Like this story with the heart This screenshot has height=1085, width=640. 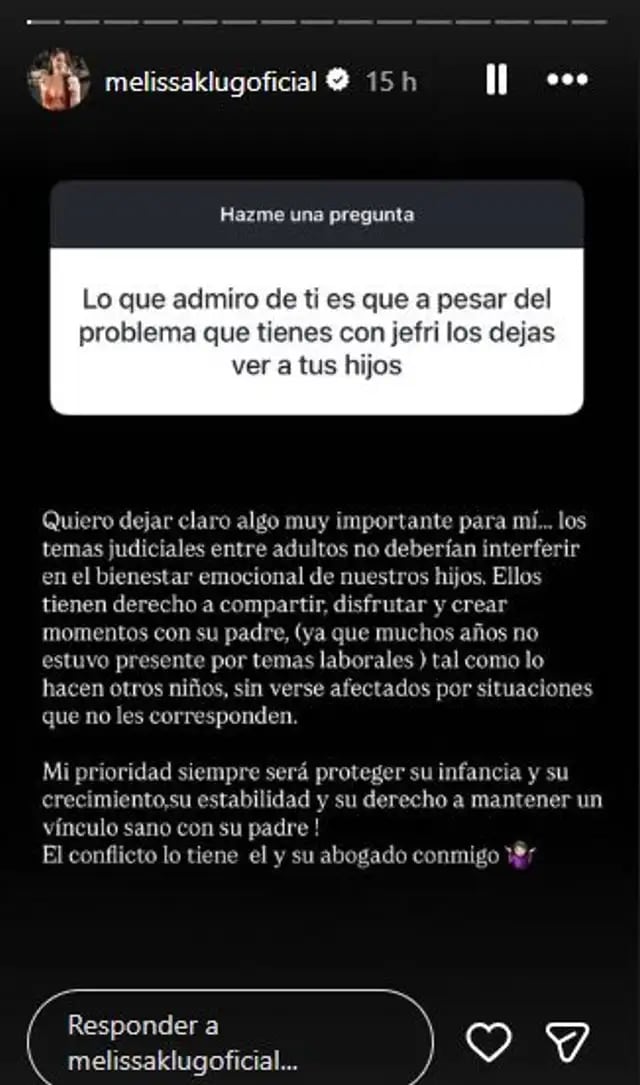[x=489, y=1040]
